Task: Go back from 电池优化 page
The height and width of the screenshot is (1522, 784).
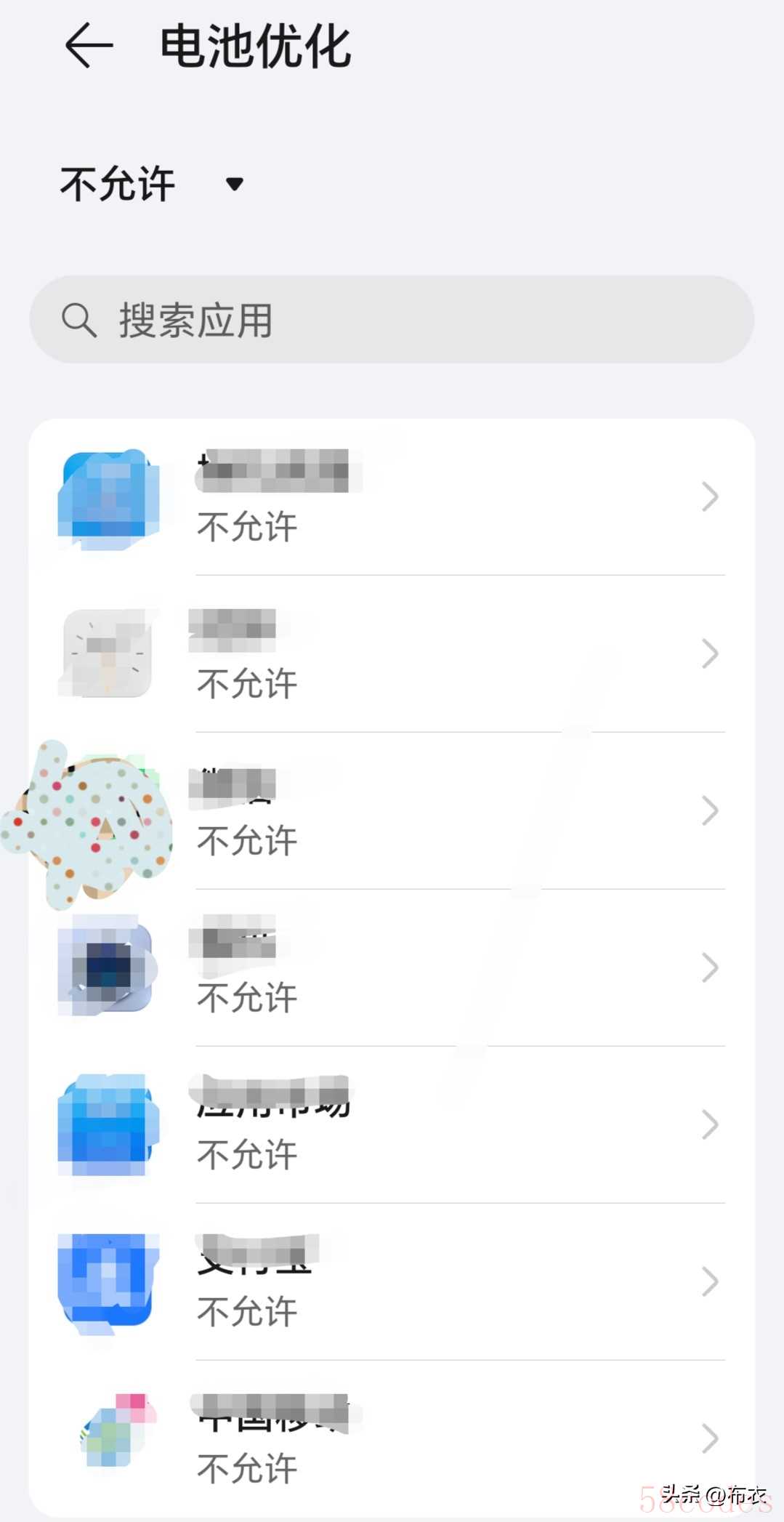Action: pyautogui.click(x=89, y=45)
